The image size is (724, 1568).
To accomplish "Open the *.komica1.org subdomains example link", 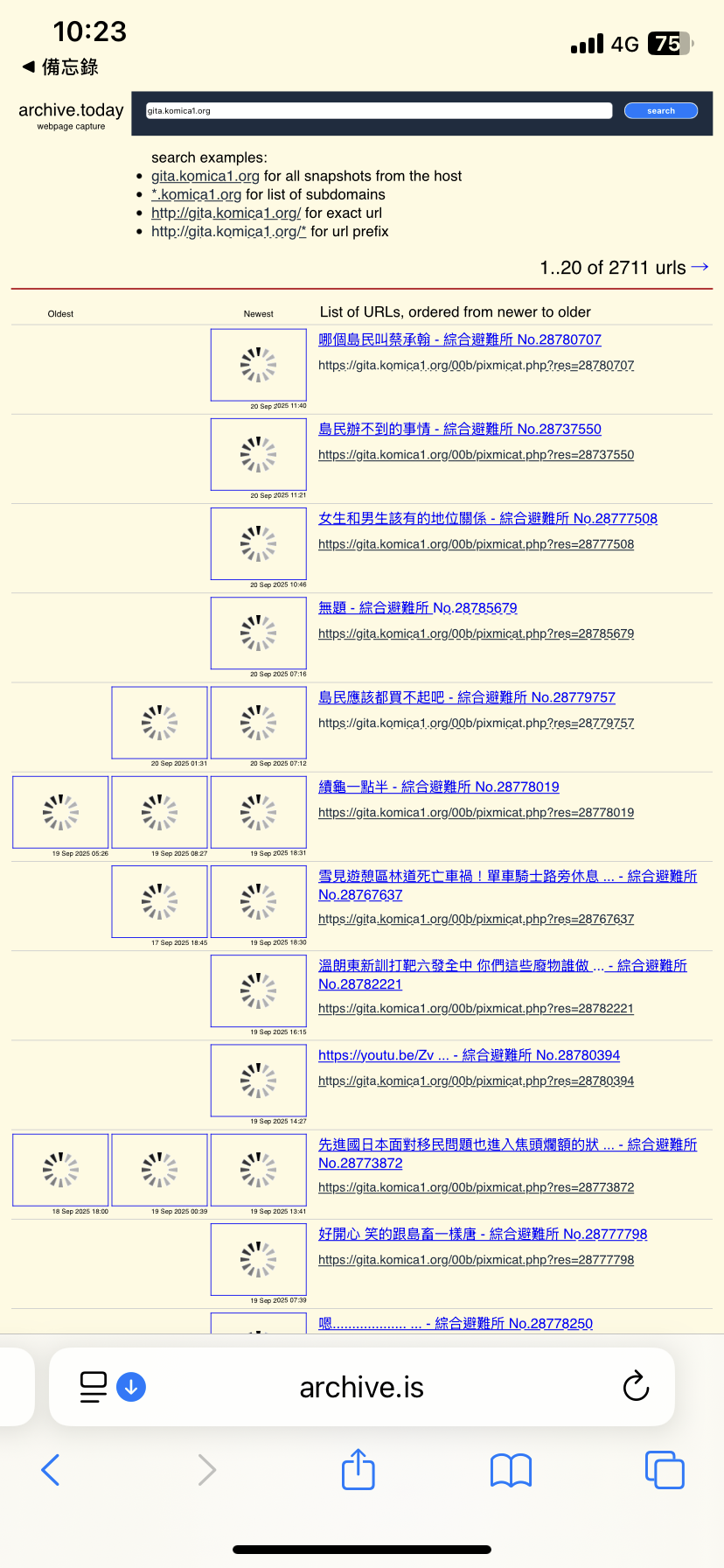I will [197, 194].
